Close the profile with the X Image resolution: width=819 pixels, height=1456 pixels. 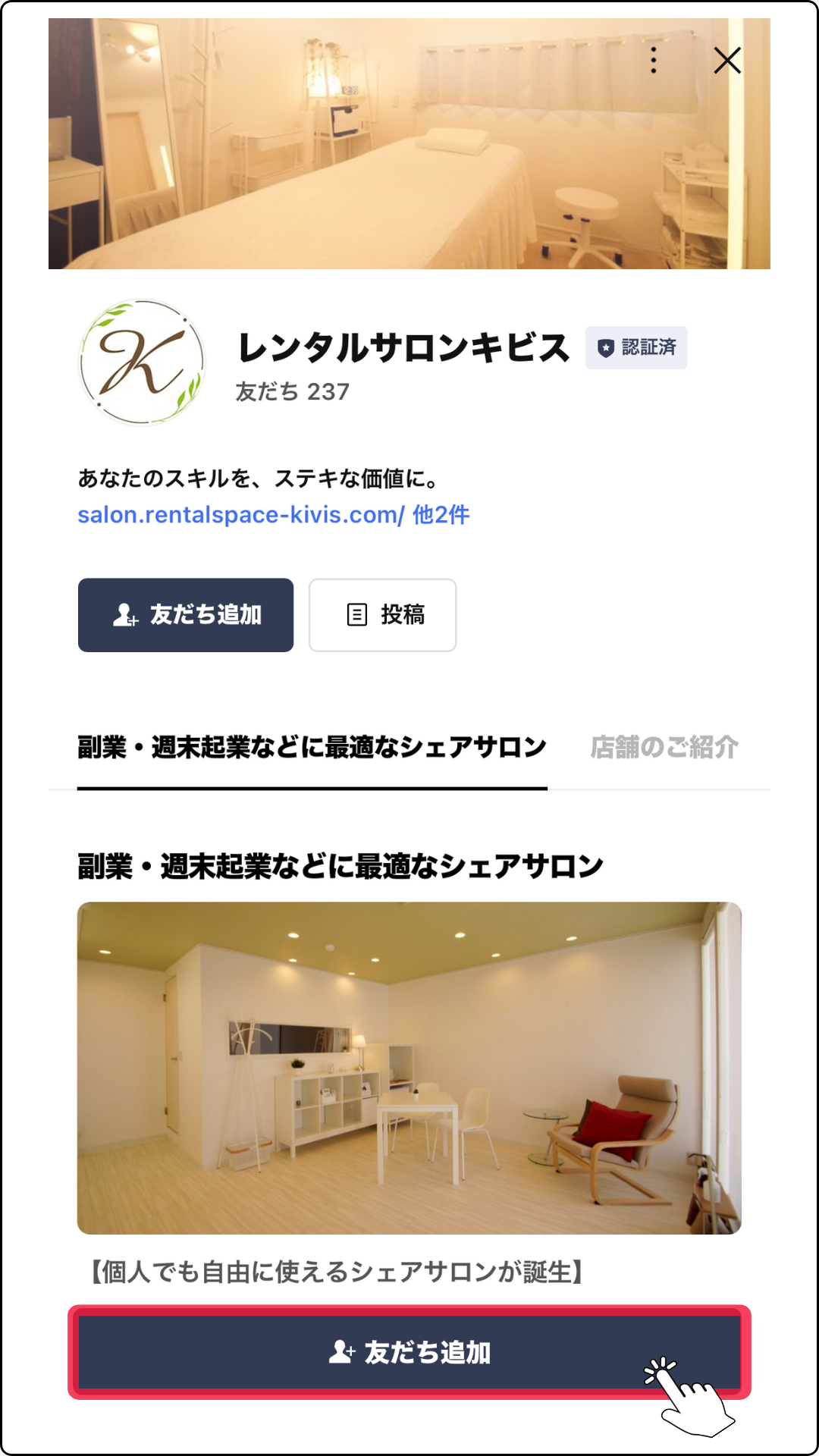726,61
